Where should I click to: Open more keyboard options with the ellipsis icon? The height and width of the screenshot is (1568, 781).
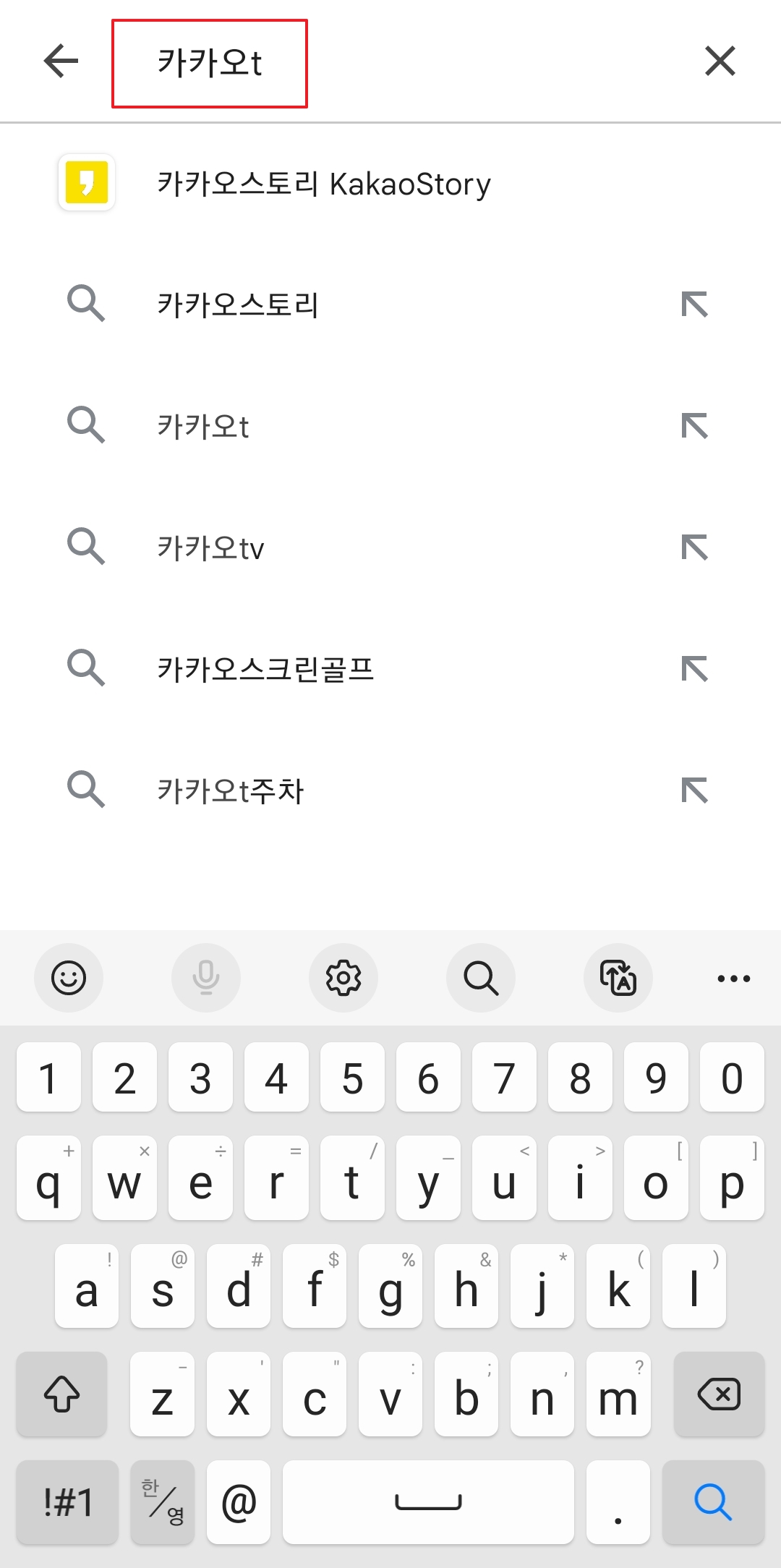click(733, 978)
